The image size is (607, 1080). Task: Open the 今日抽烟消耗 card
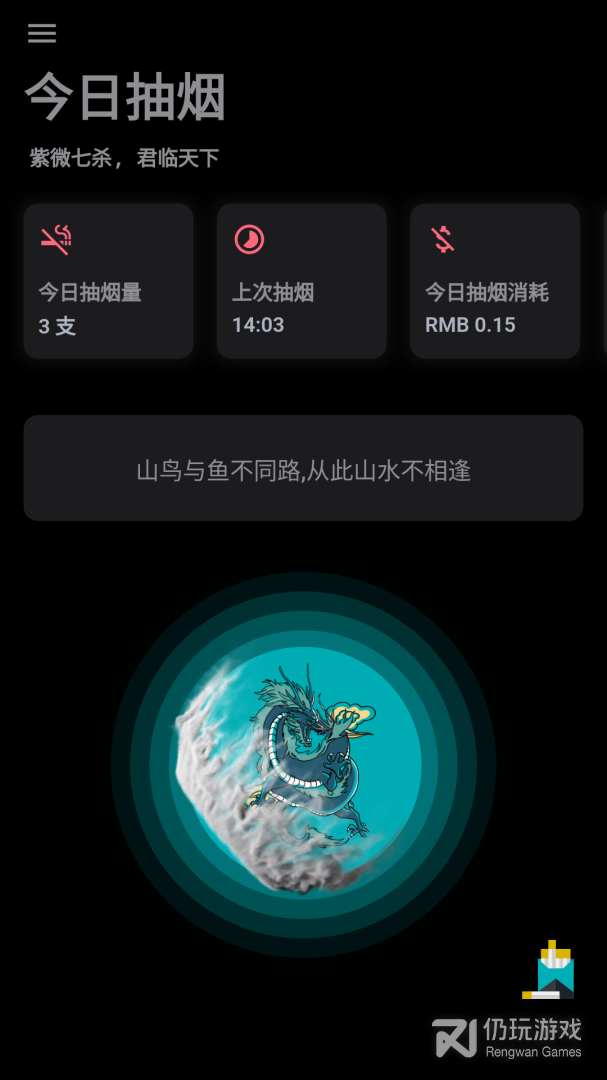point(494,281)
